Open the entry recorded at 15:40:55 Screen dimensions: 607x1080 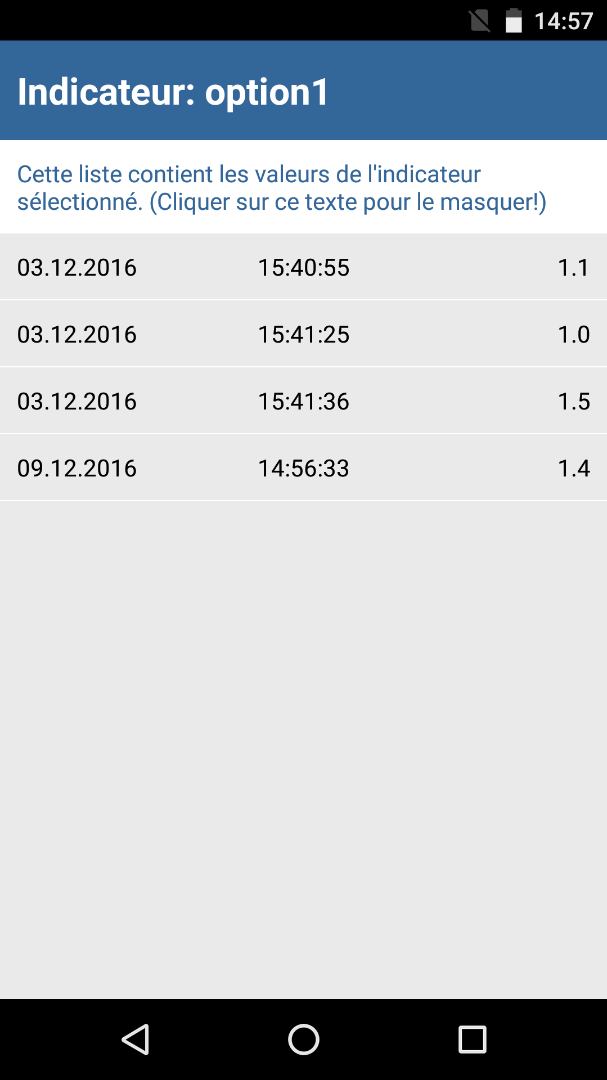[303, 267]
